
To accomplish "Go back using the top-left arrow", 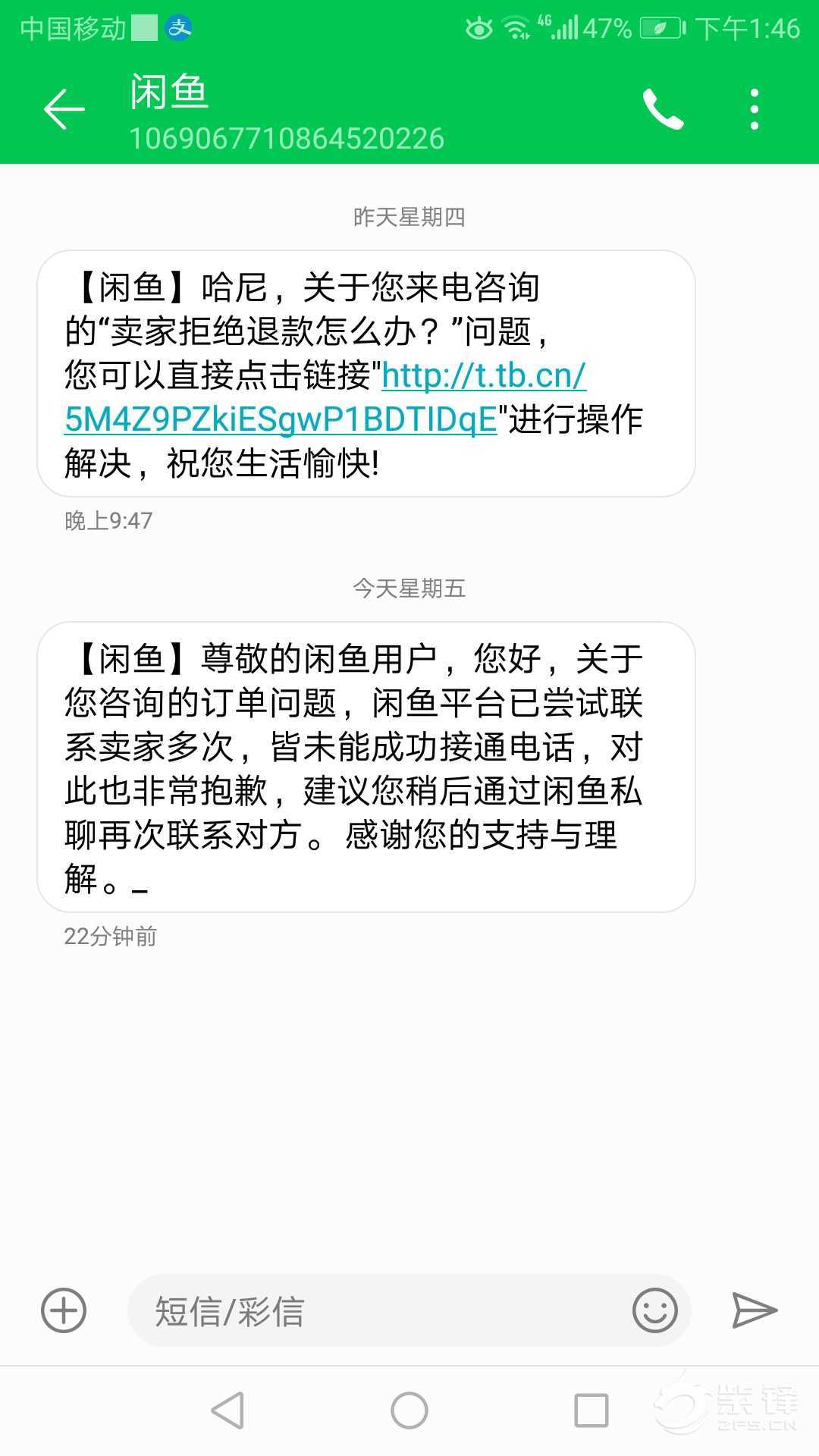I will tap(64, 110).
